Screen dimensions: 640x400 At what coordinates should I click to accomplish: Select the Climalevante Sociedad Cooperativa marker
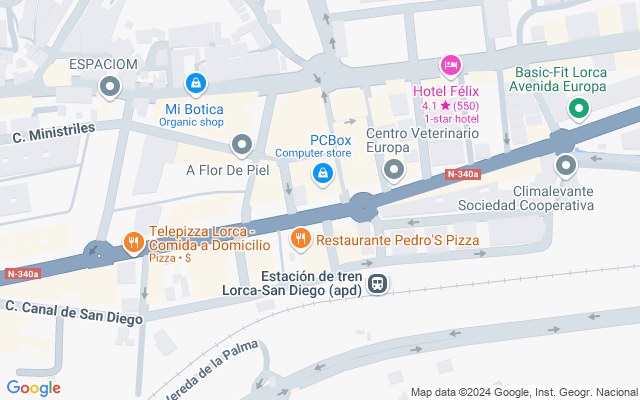pos(566,167)
